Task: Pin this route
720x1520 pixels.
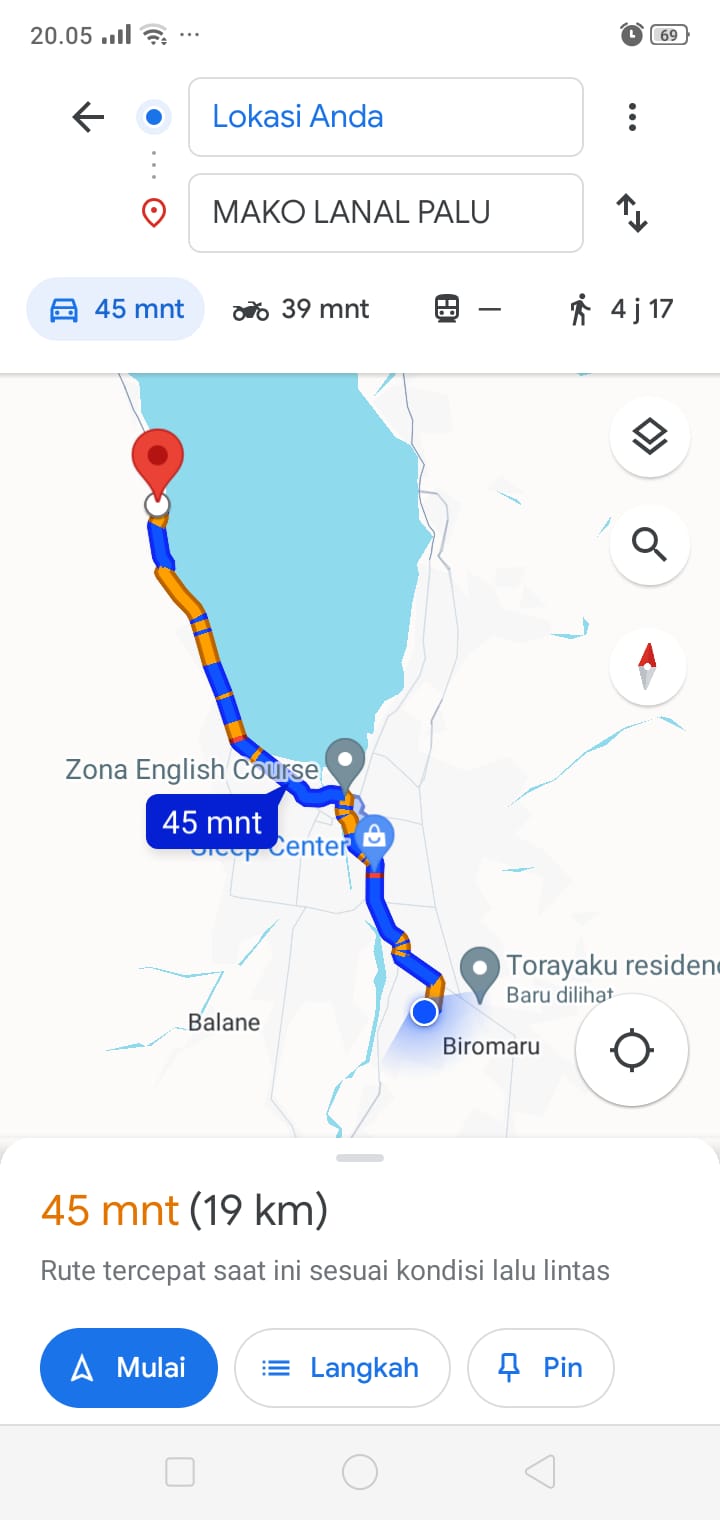Action: (541, 1368)
